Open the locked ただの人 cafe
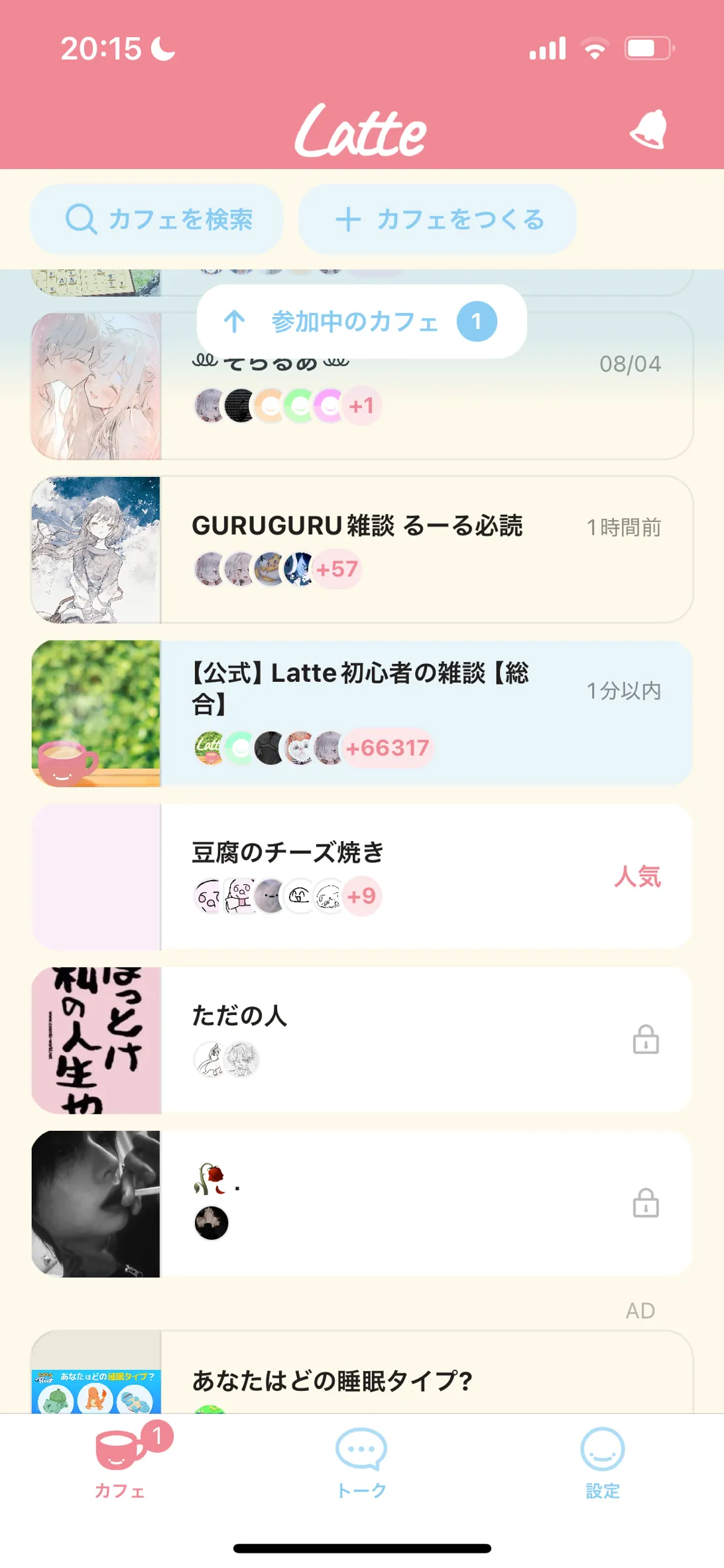Image resolution: width=724 pixels, height=1568 pixels. coord(362,1040)
